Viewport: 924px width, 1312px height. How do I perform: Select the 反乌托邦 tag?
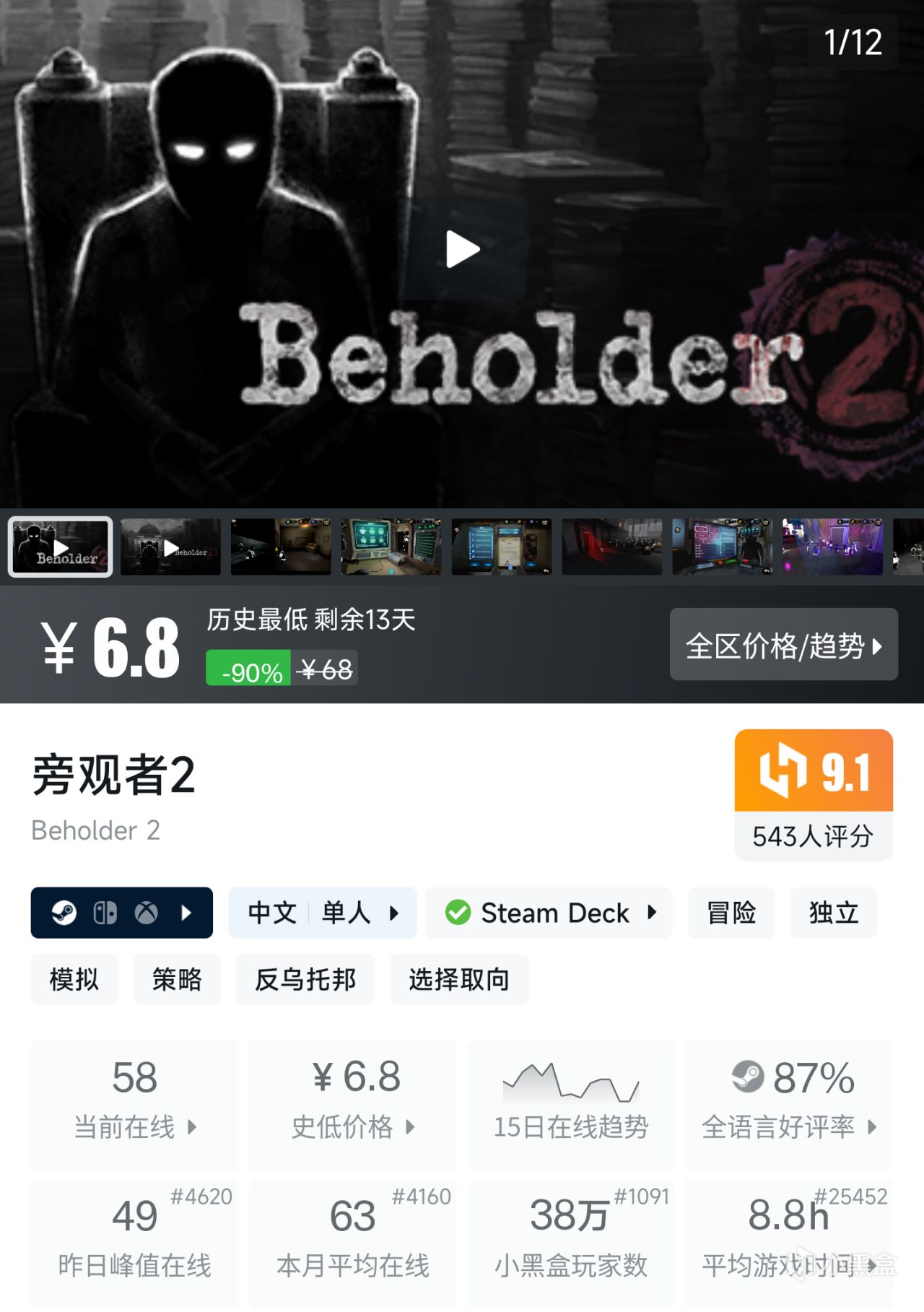pyautogui.click(x=305, y=979)
